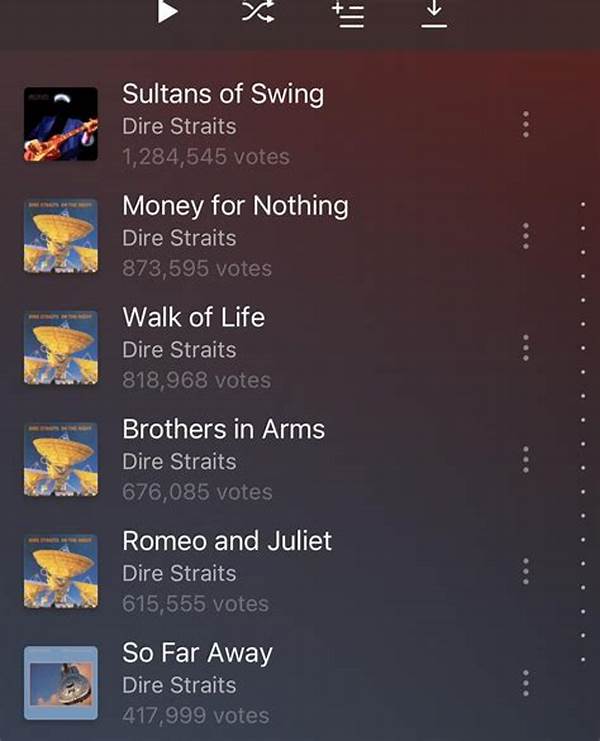
Task: Play the track list
Action: point(168,11)
